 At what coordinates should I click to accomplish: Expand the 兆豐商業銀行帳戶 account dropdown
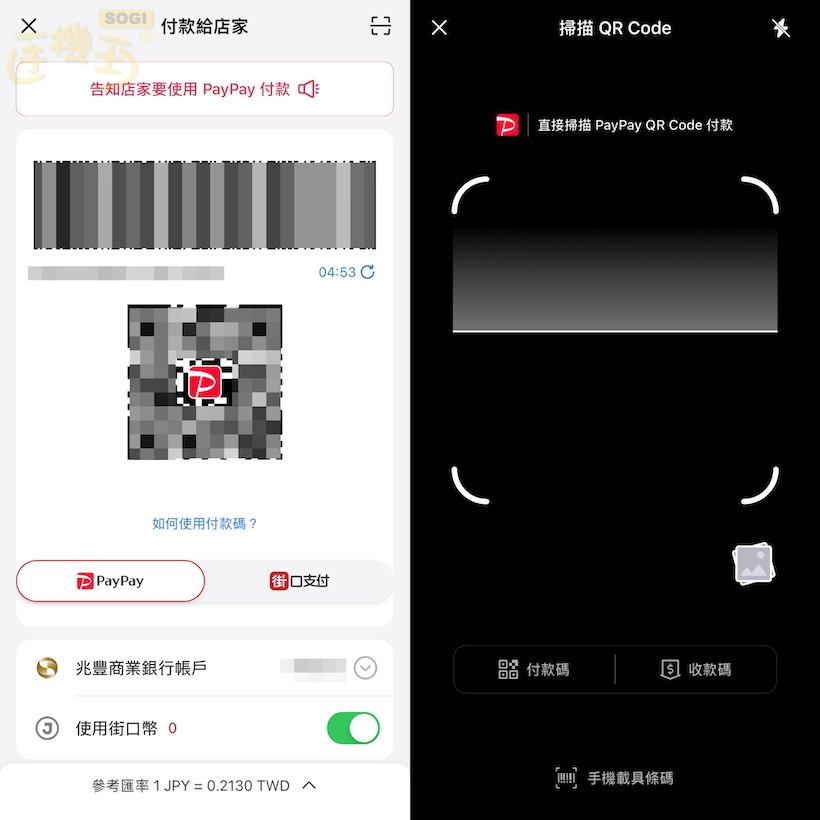365,668
